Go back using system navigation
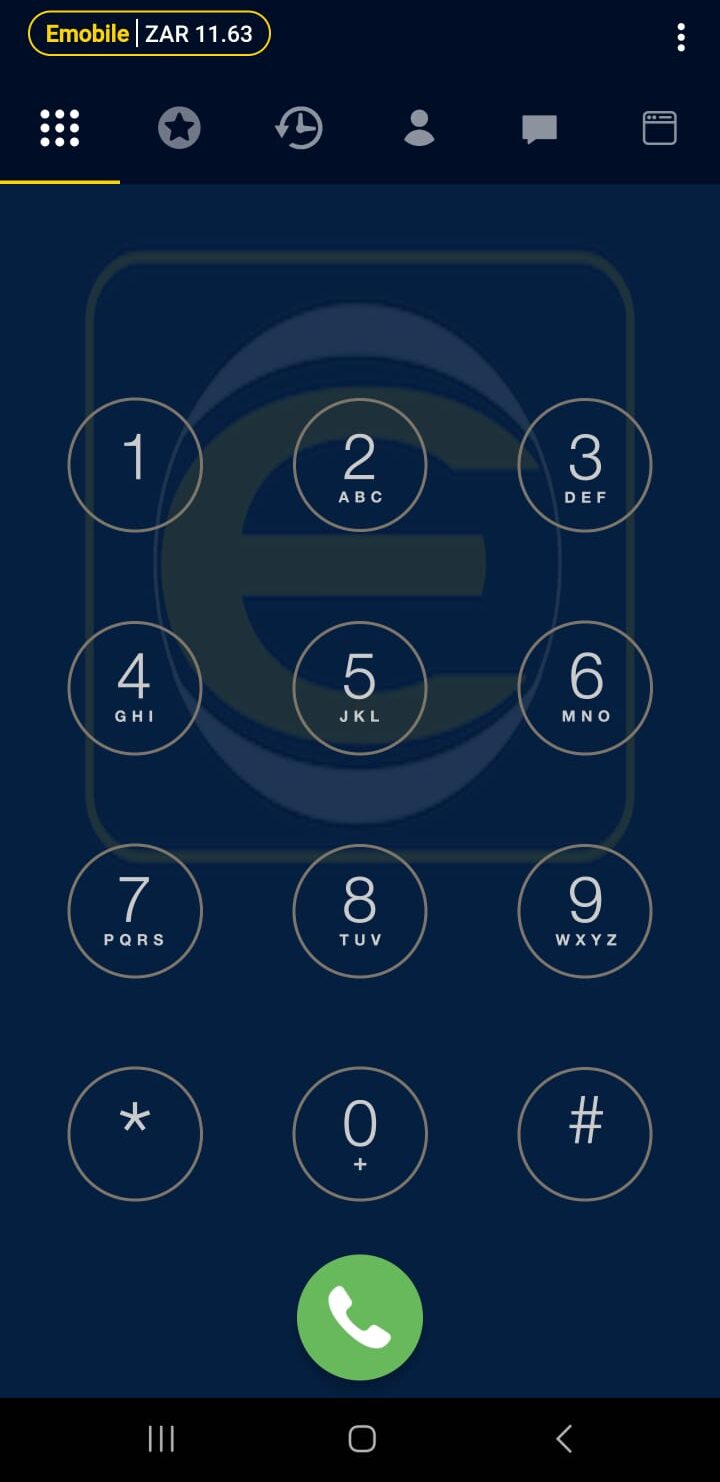Screen dimensions: 720x1482 (563, 1439)
